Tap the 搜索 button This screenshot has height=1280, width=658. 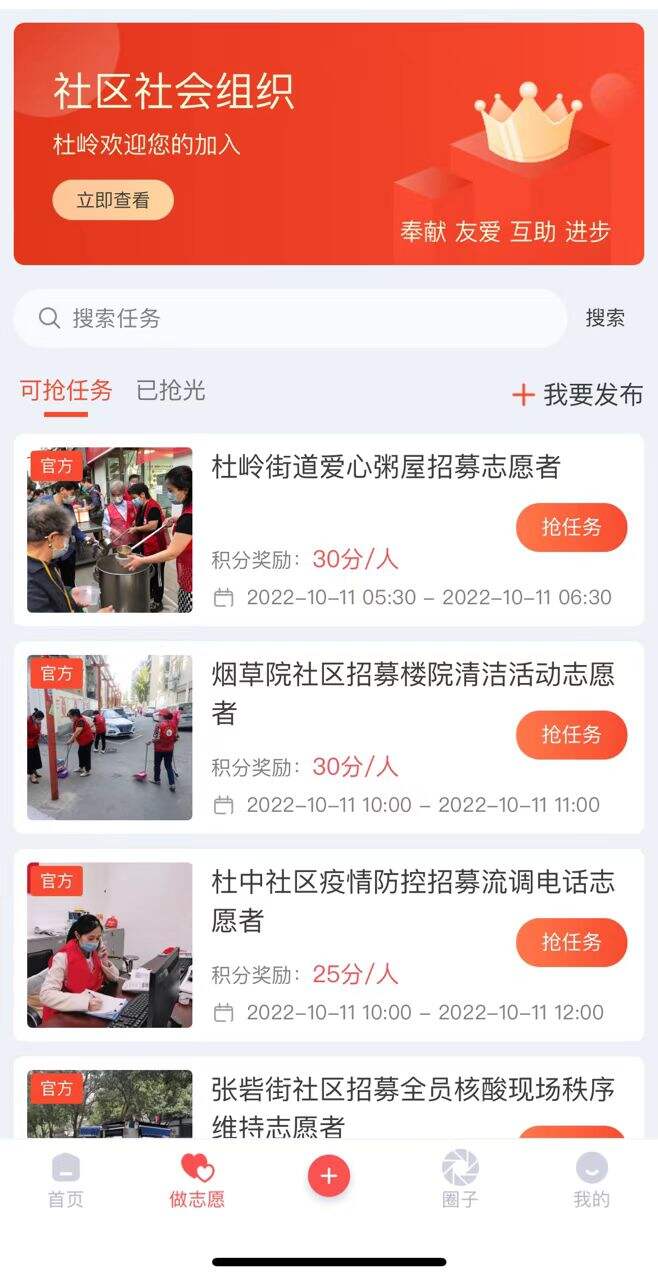pyautogui.click(x=605, y=318)
